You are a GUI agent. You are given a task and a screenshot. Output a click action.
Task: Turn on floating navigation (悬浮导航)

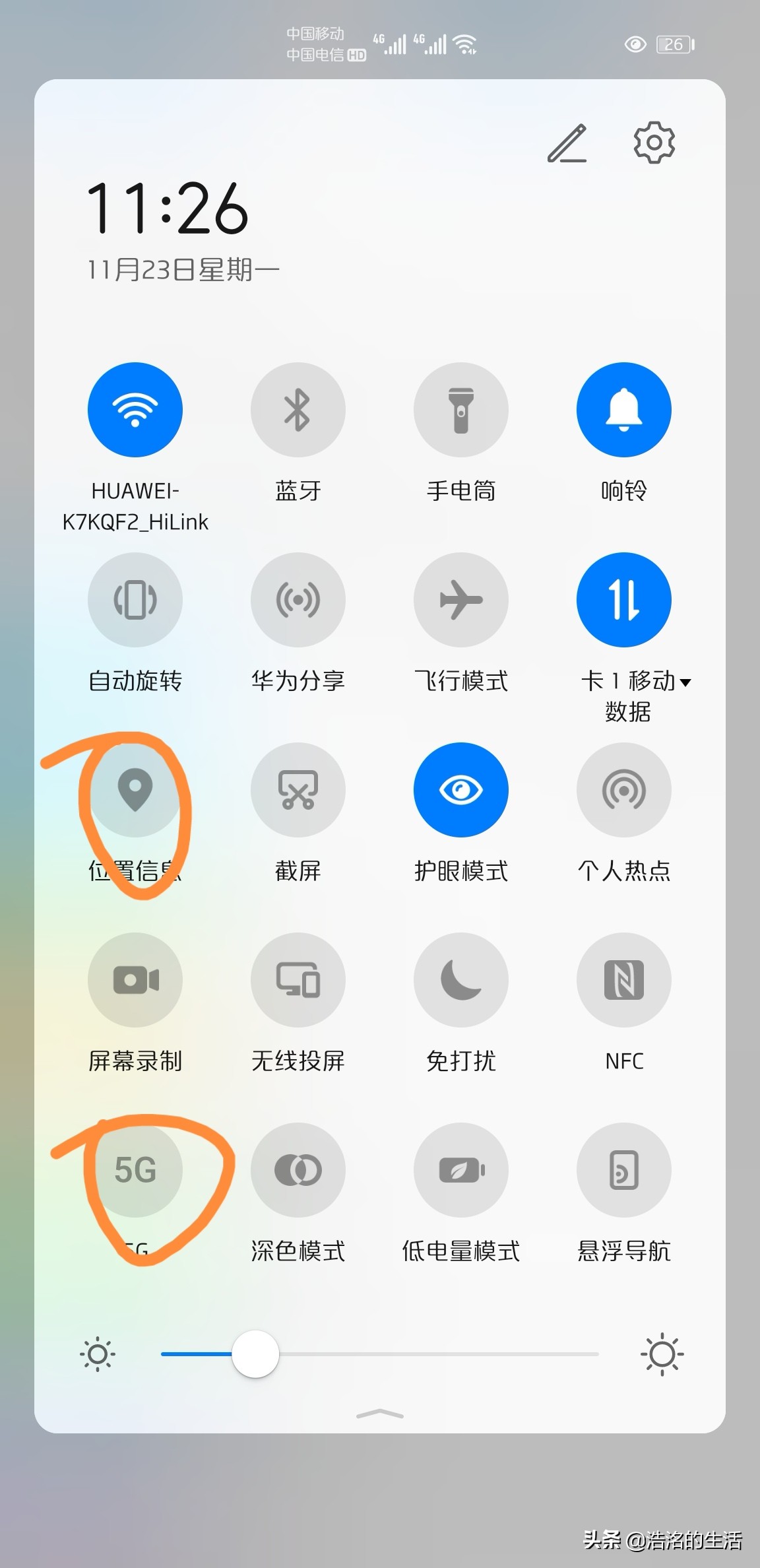(623, 1169)
